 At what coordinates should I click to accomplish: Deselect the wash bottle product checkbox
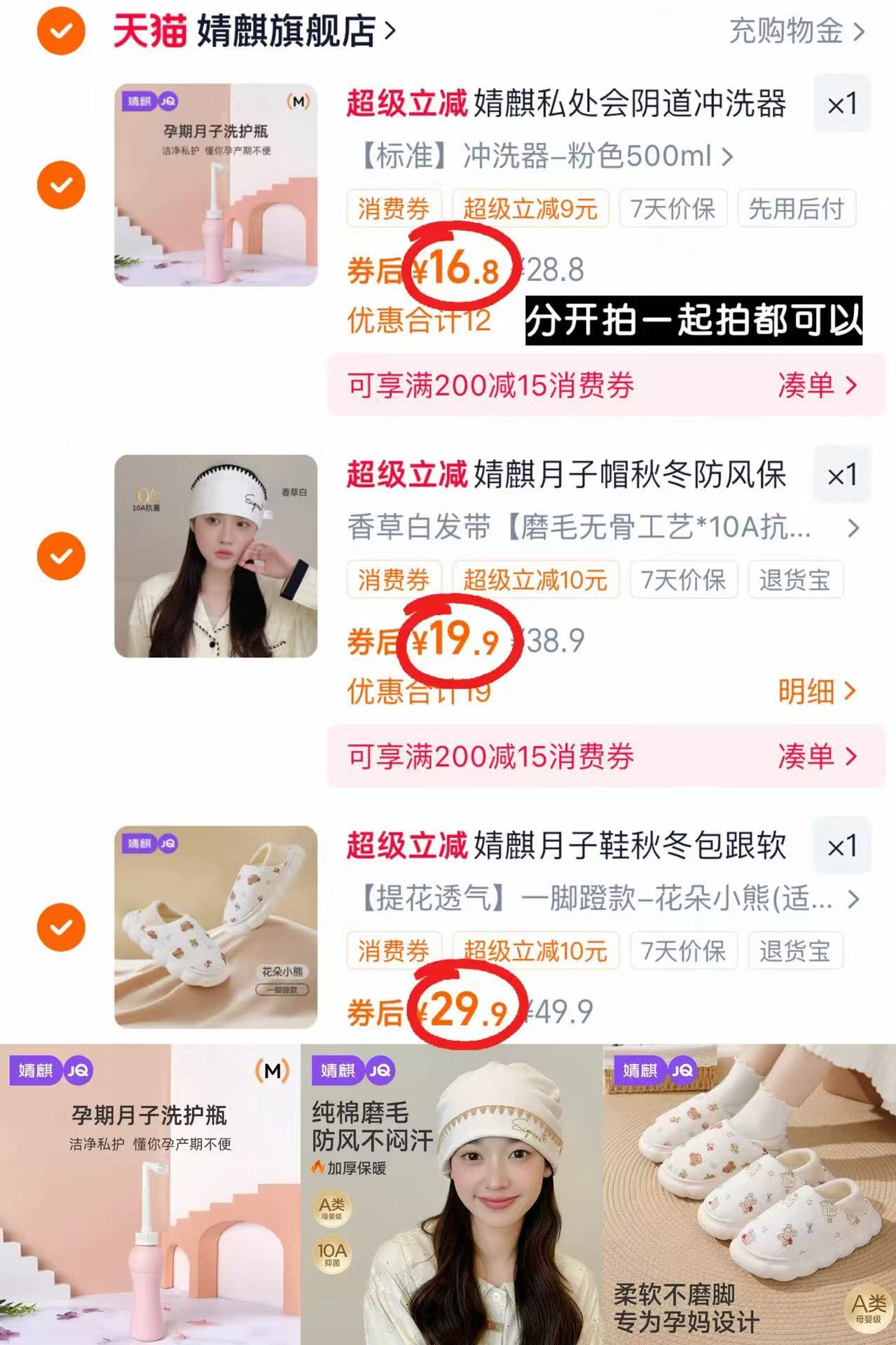click(62, 184)
